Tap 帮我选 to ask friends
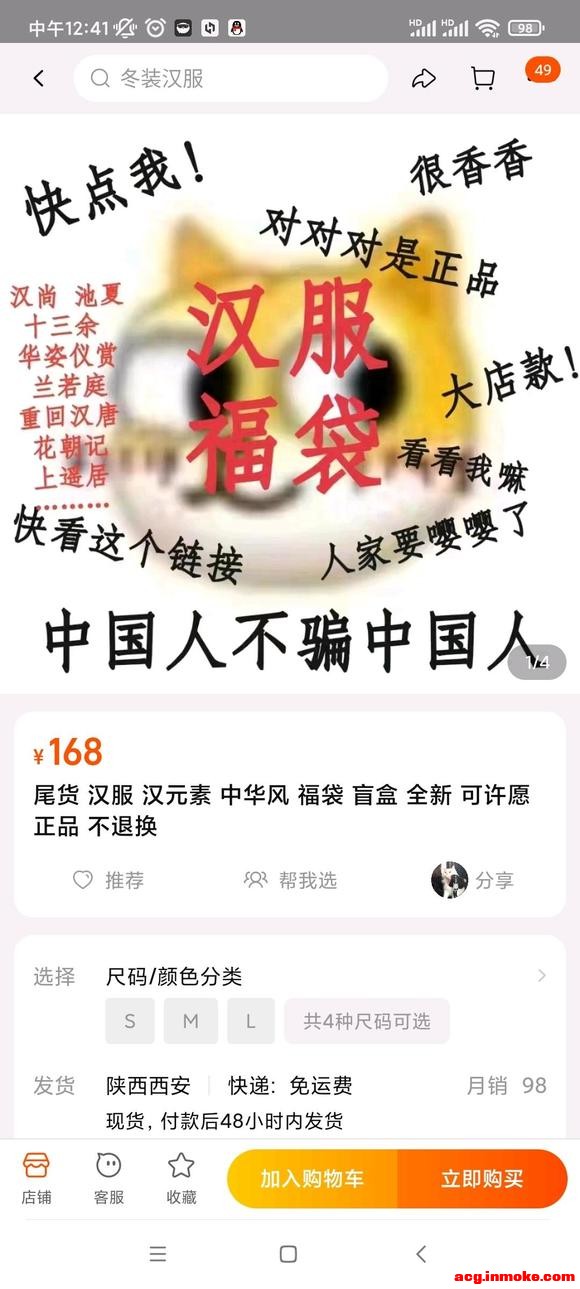 [291, 880]
